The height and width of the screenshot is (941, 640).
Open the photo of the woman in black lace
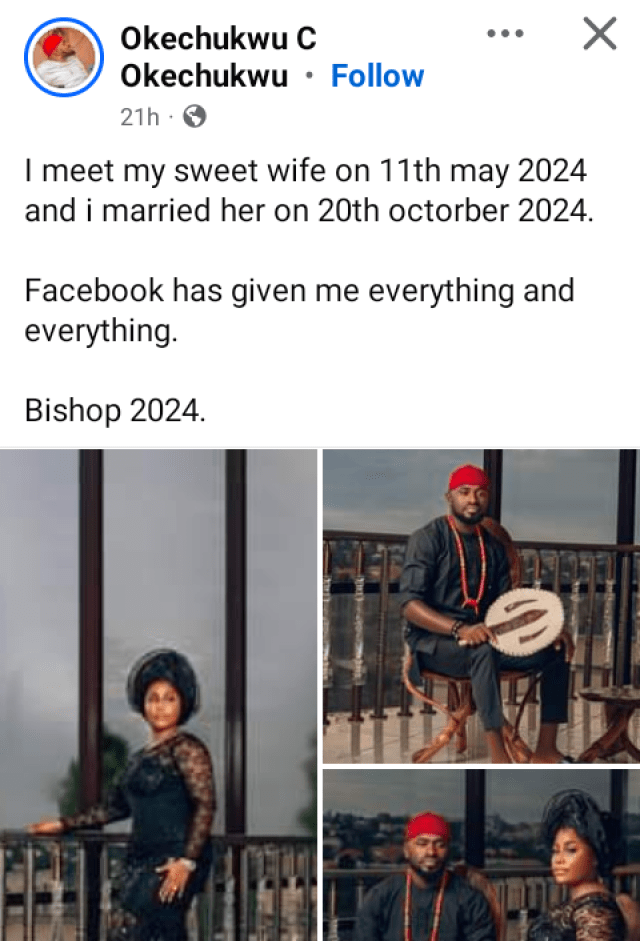click(158, 695)
